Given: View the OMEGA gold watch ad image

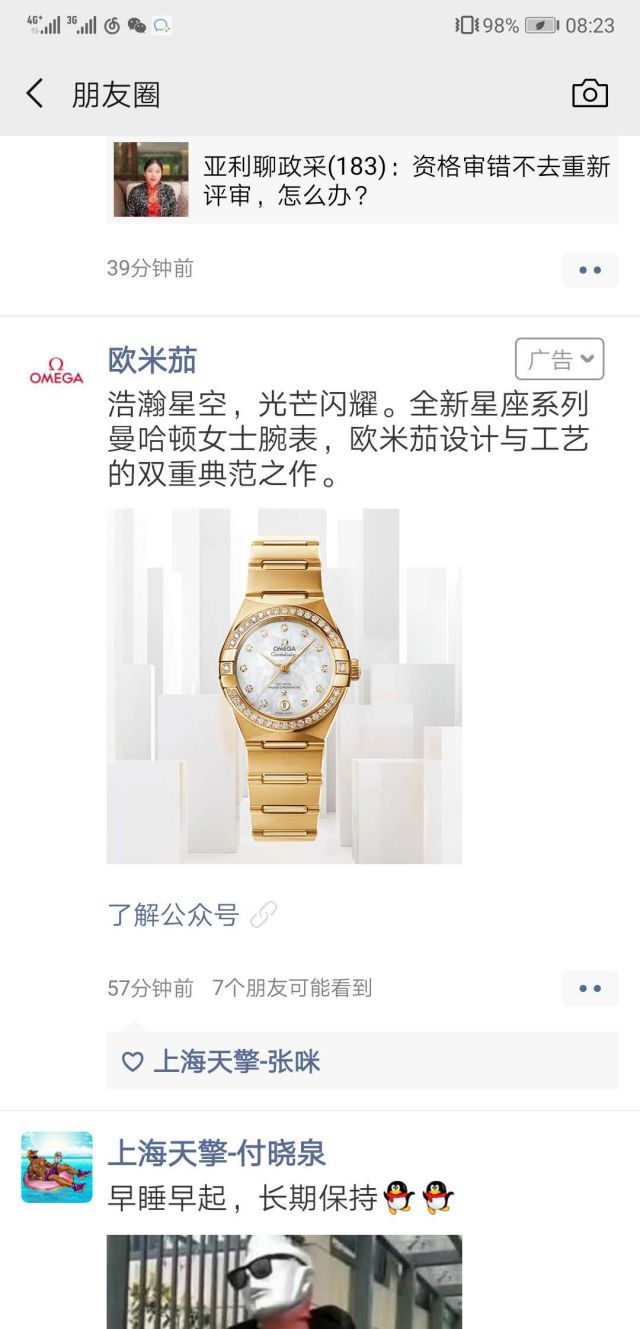Looking at the screenshot, I should click(284, 686).
